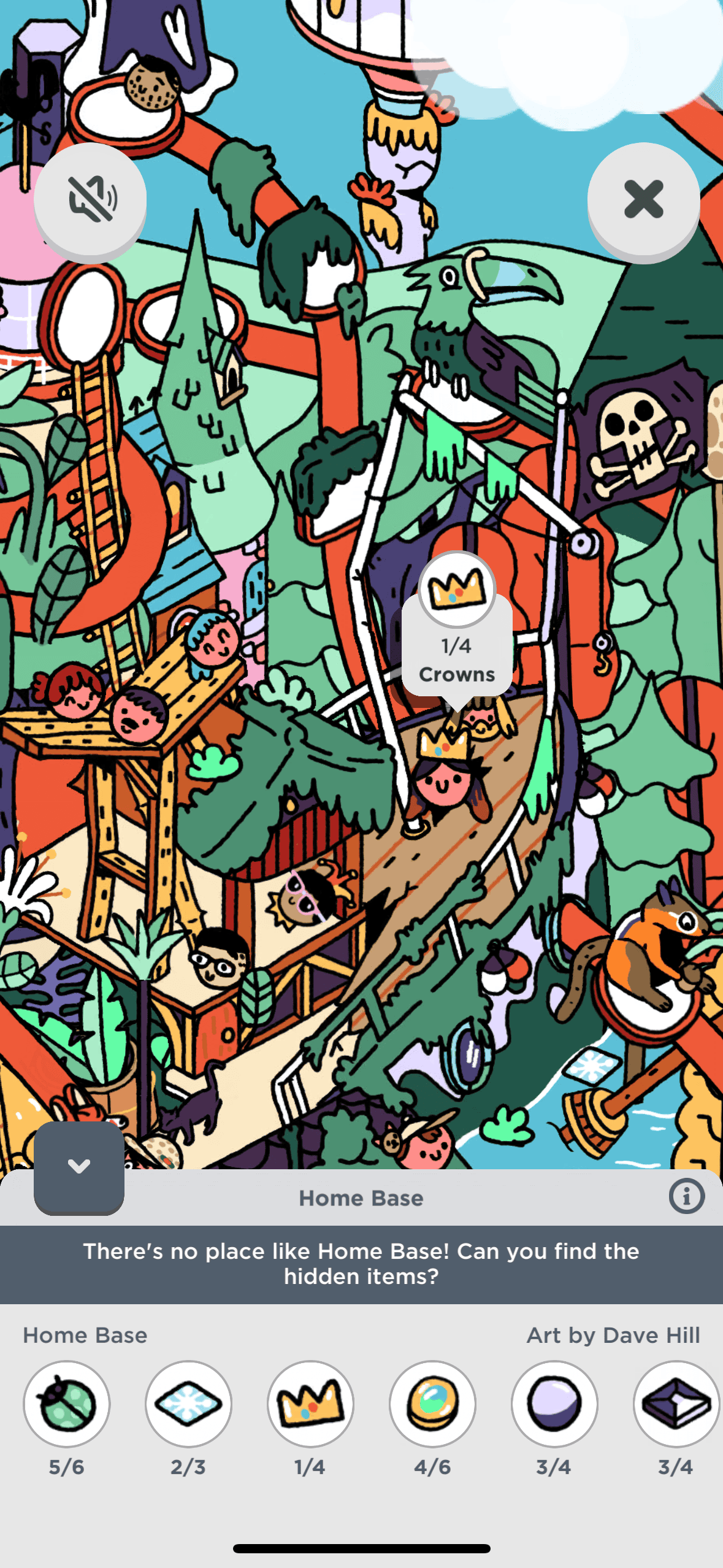The width and height of the screenshot is (723, 1568).
Task: Select the dark gem item showing 3/4
Action: (676, 1404)
